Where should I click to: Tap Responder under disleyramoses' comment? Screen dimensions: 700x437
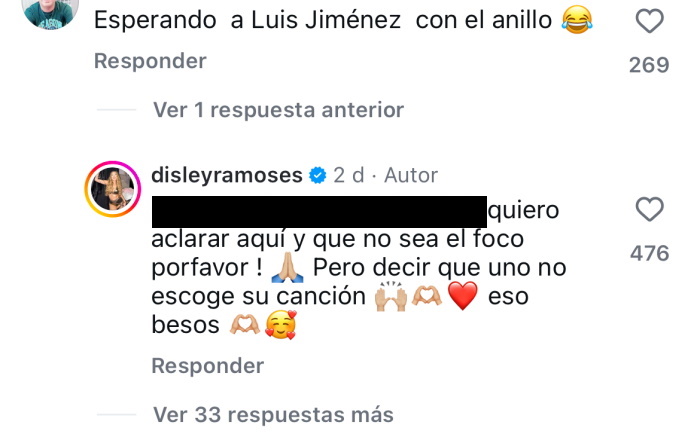(207, 367)
